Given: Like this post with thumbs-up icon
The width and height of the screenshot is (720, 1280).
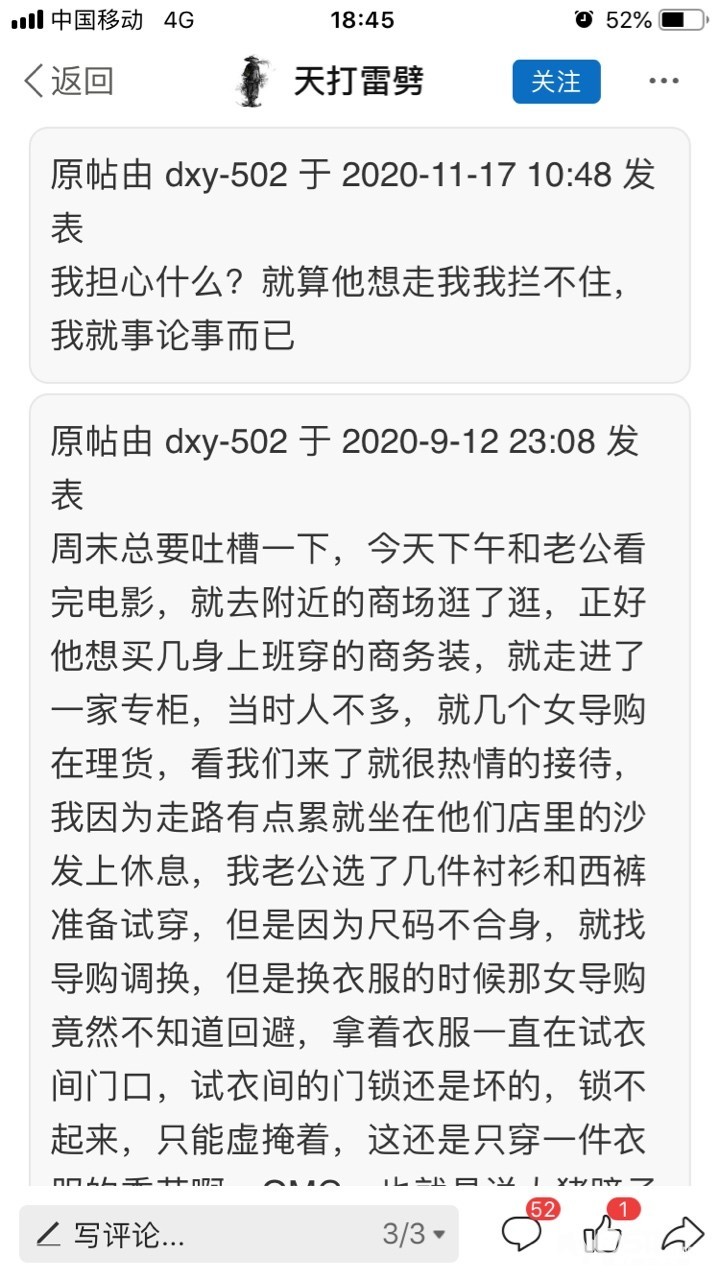Looking at the screenshot, I should (x=603, y=1234).
